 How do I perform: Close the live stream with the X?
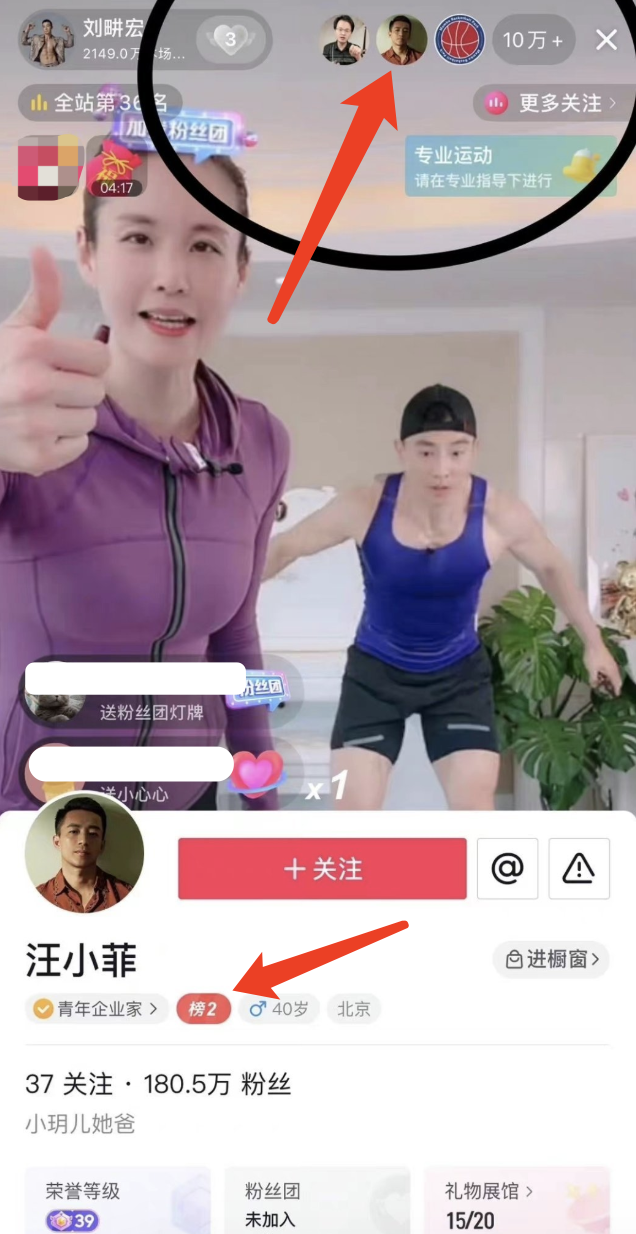point(606,40)
